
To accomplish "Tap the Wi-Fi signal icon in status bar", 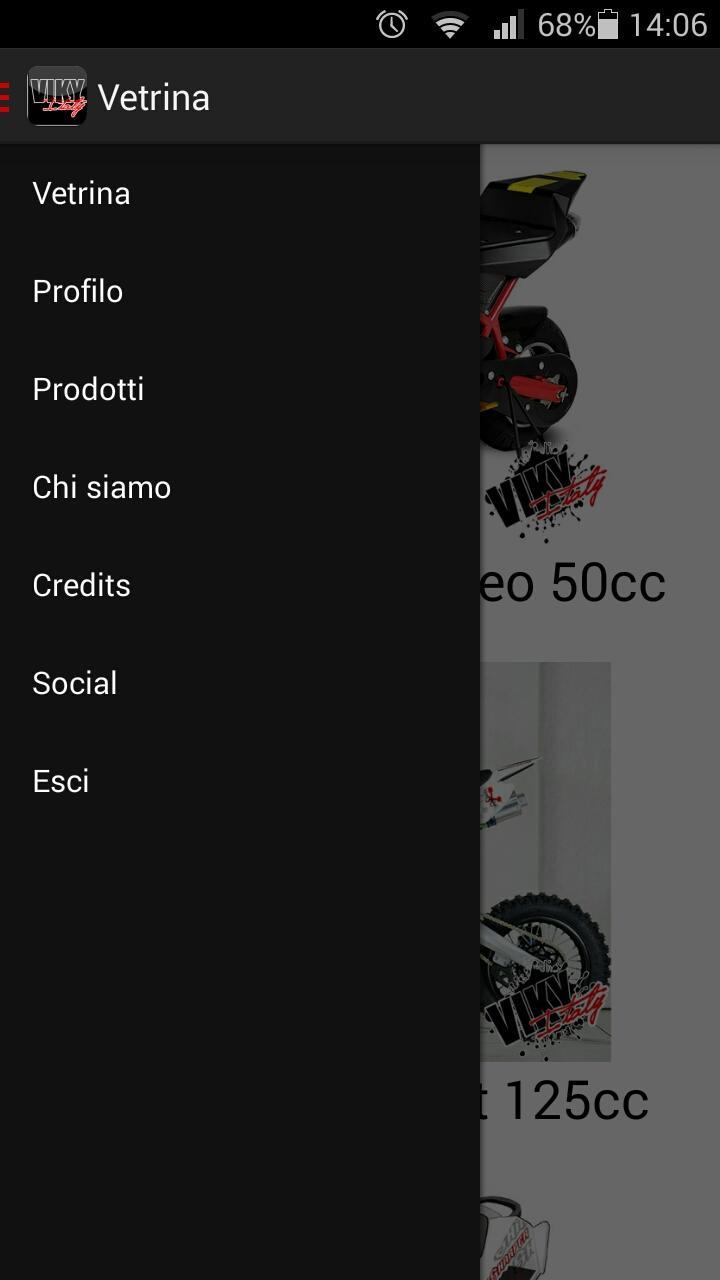I will [x=450, y=22].
